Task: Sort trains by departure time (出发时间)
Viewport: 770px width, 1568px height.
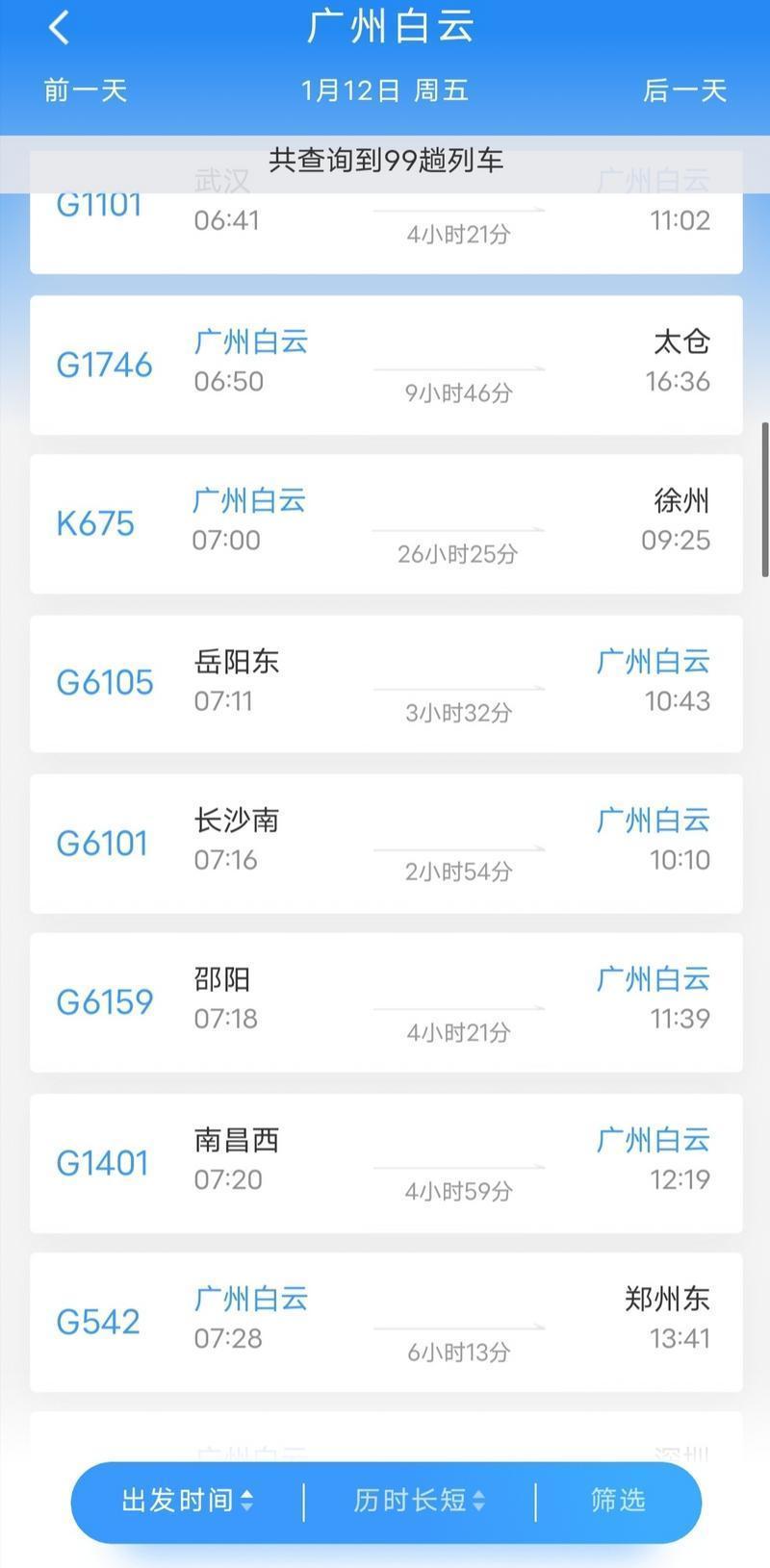Action: click(x=188, y=1501)
